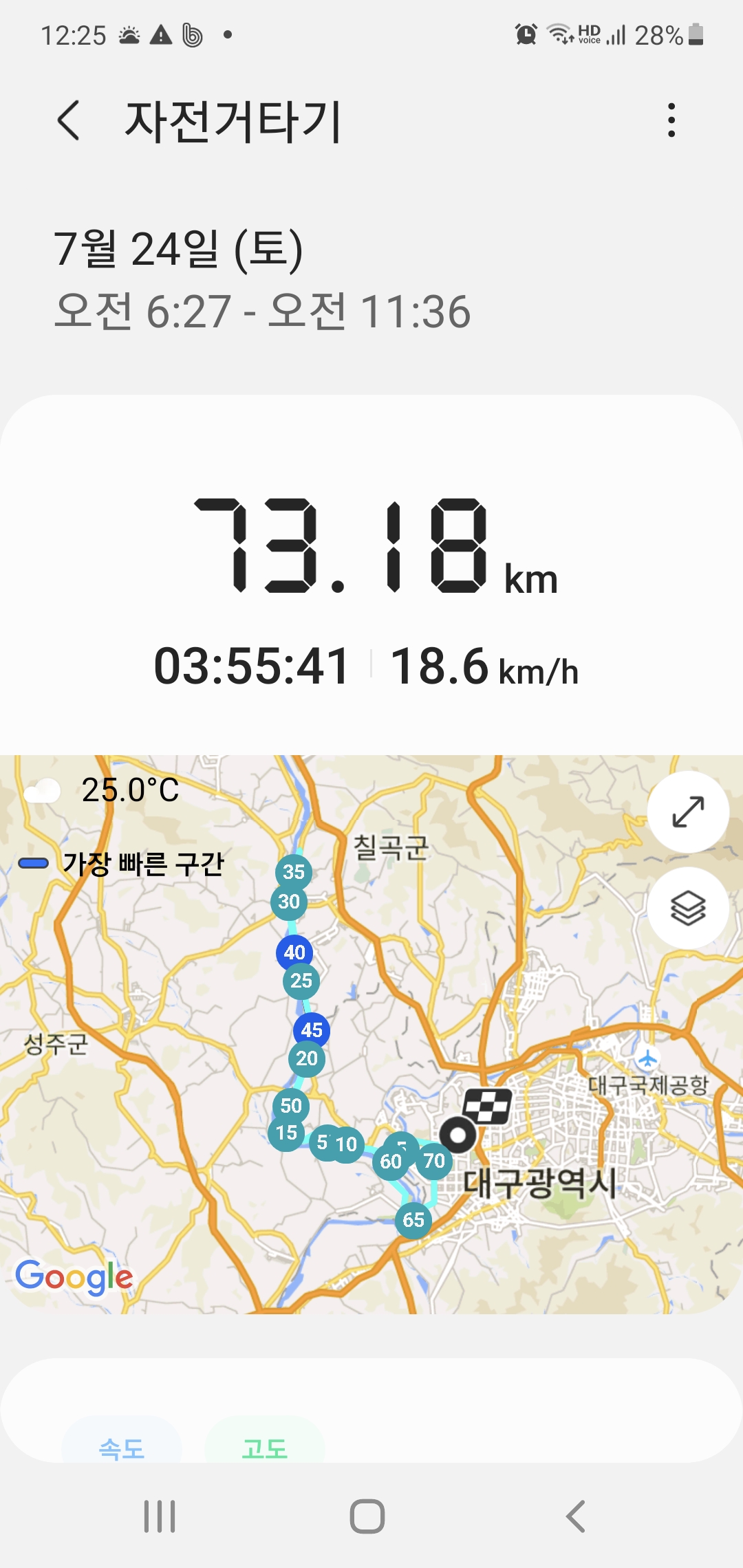Image resolution: width=743 pixels, height=1568 pixels.
Task: Open recent apps from navigation bar
Action: [160, 1516]
